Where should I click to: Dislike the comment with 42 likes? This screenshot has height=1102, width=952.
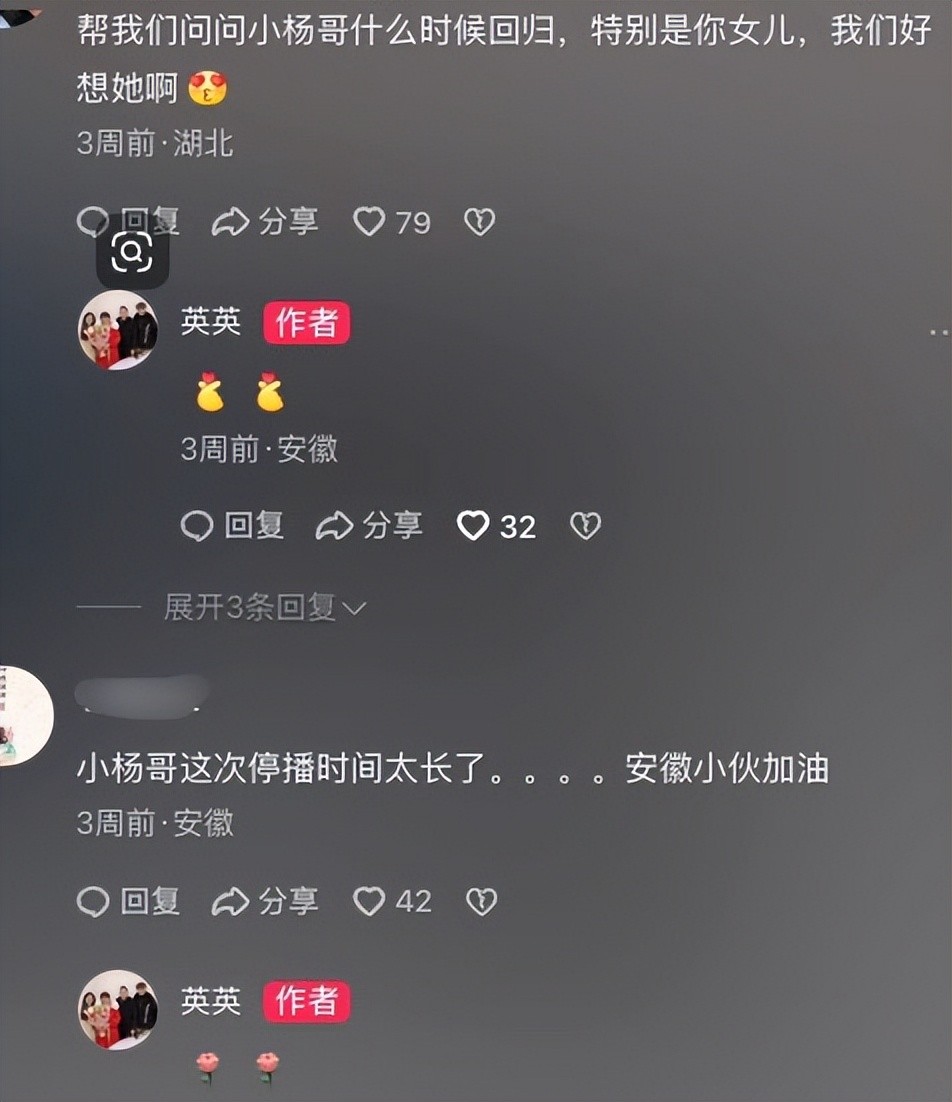click(x=481, y=902)
